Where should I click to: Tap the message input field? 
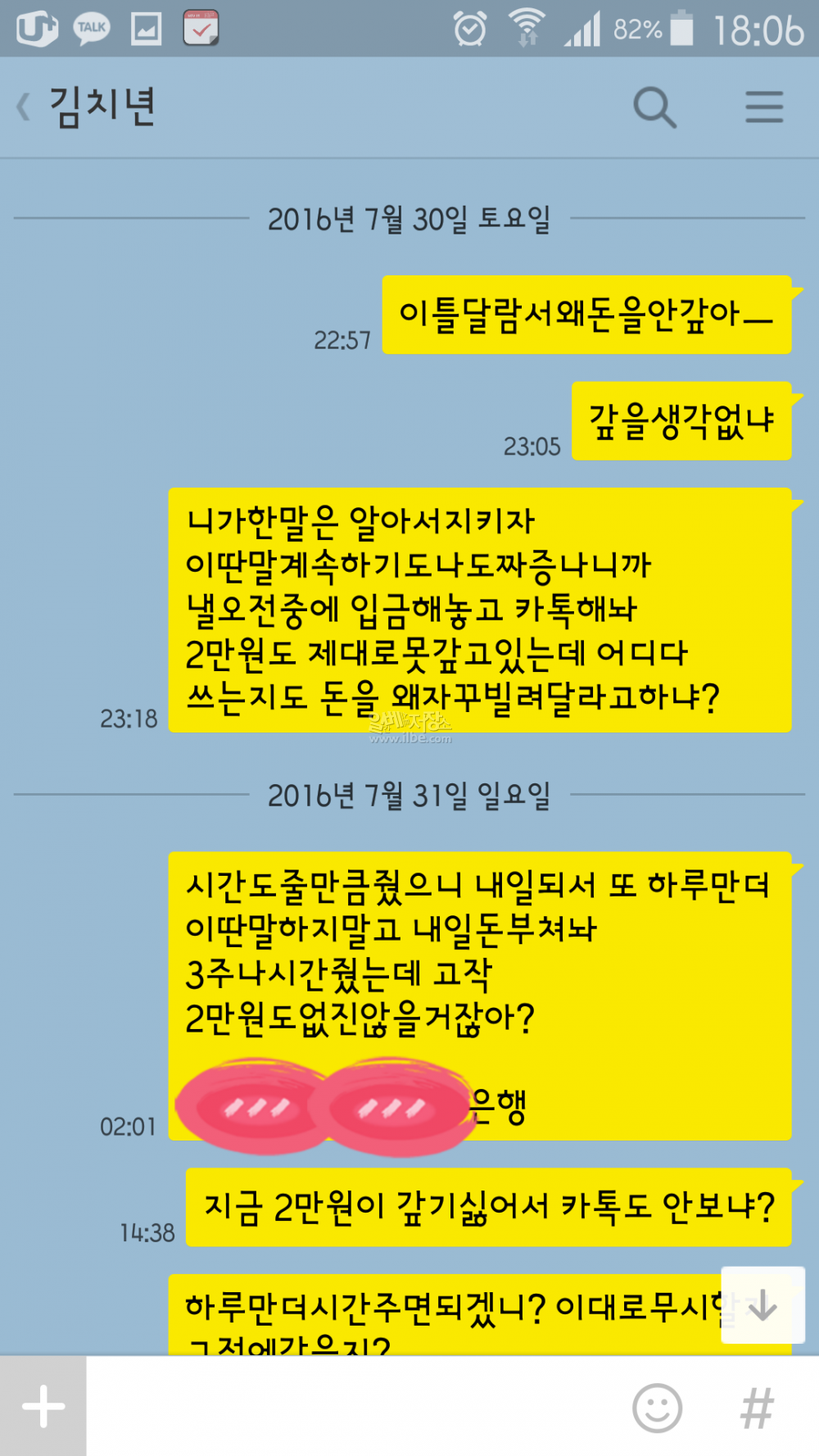pos(352,1406)
